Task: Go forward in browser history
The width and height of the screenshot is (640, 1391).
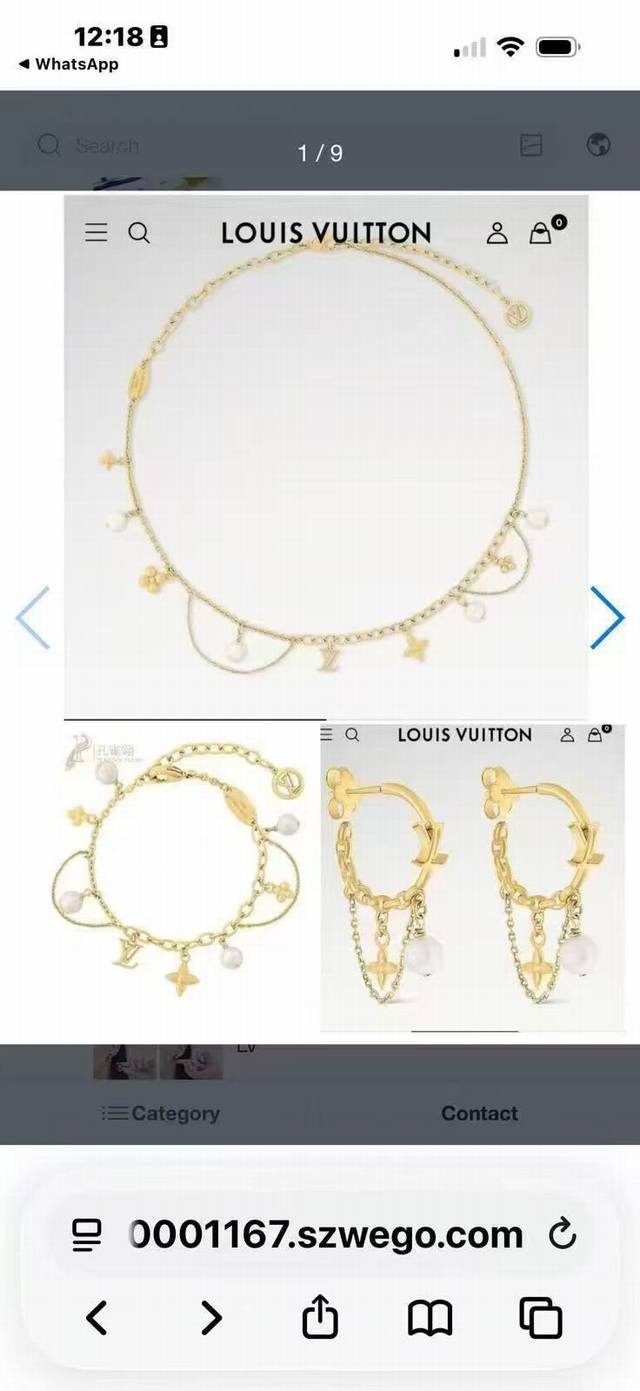Action: tap(211, 1318)
